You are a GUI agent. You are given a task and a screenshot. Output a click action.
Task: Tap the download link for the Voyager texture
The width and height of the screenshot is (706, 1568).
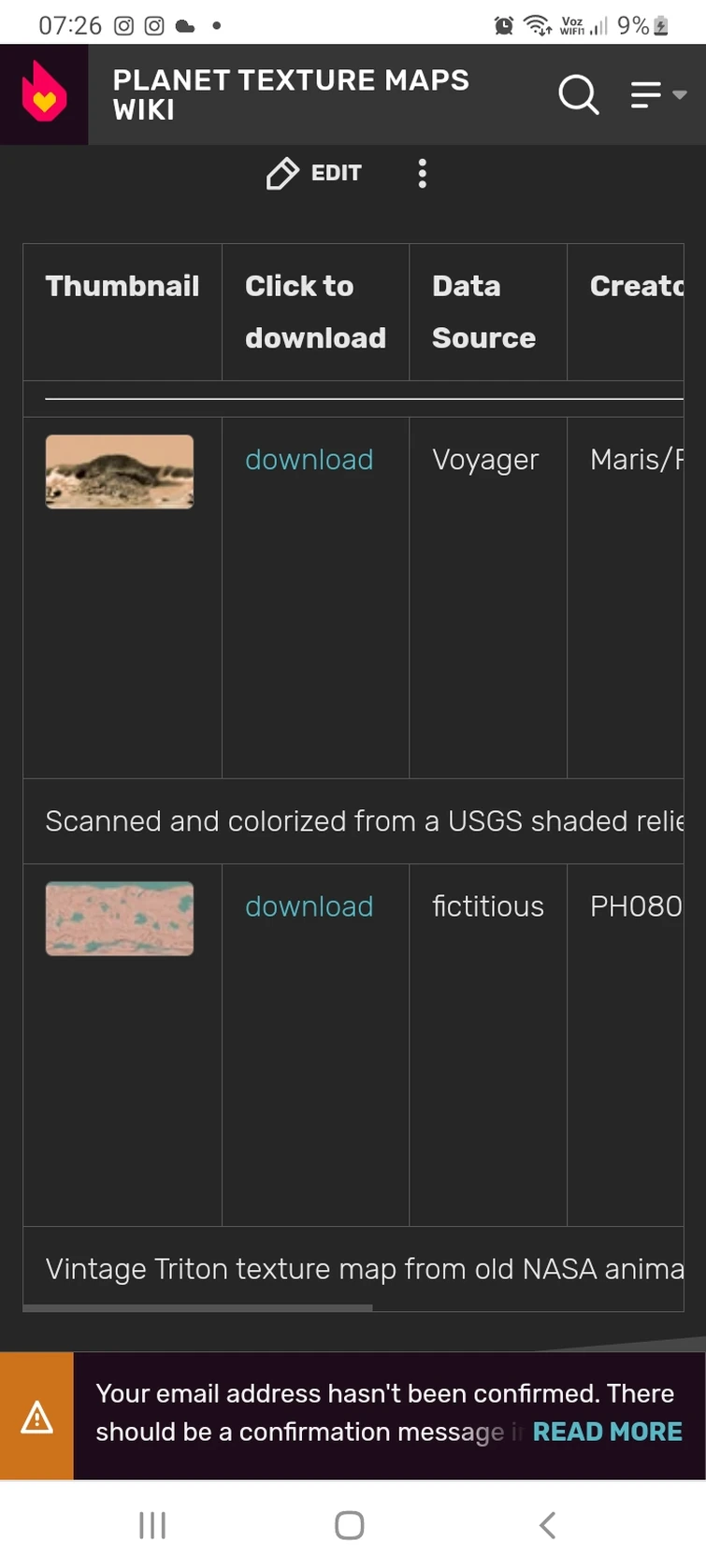tap(309, 459)
